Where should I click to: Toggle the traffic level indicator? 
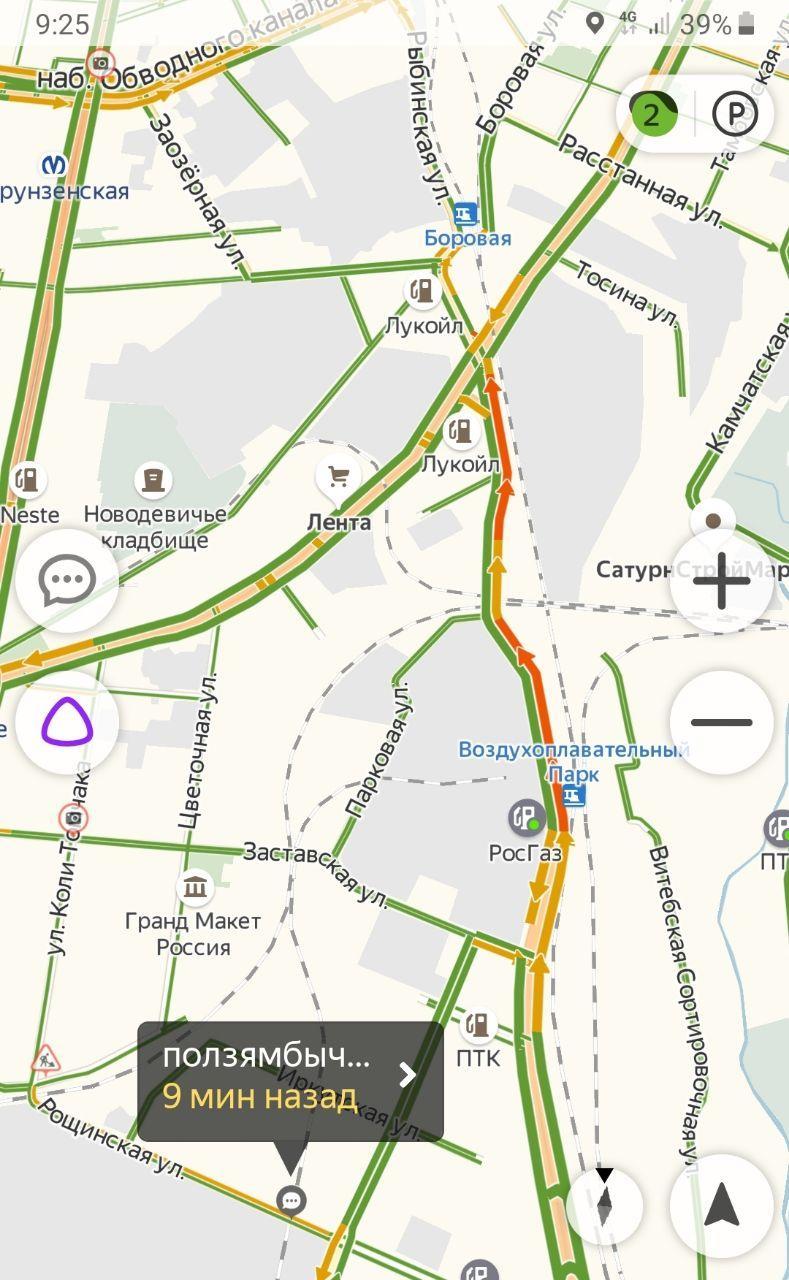(x=652, y=114)
